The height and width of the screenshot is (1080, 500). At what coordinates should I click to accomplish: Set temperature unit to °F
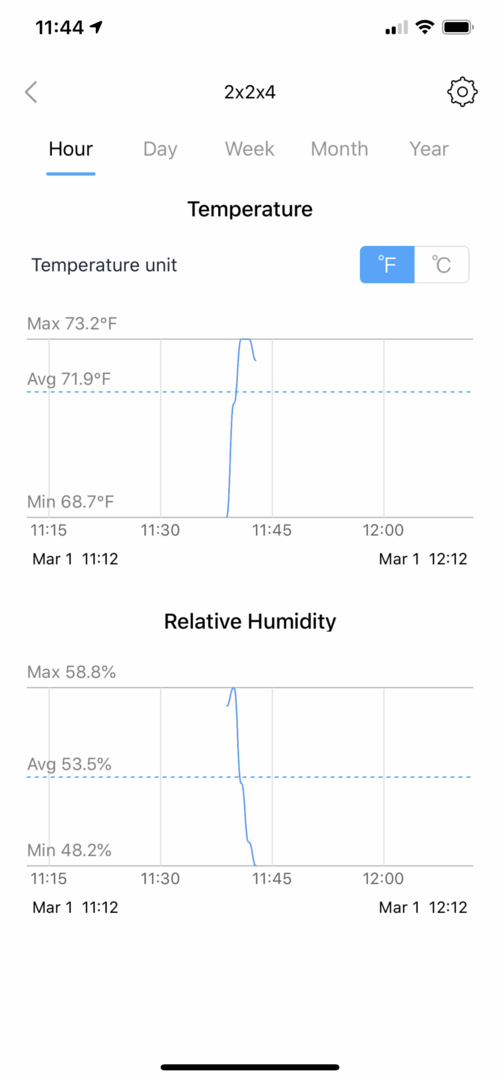click(x=387, y=264)
